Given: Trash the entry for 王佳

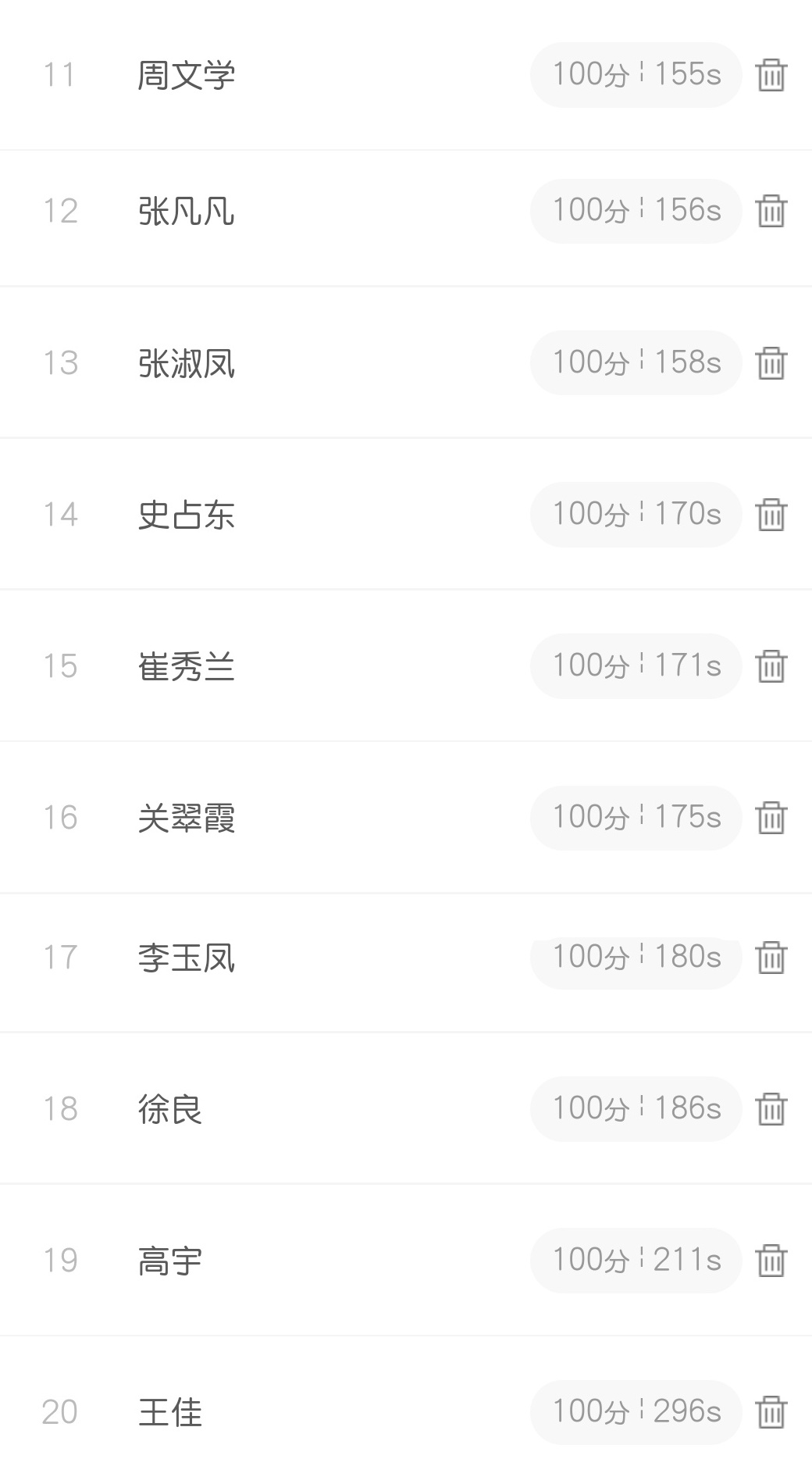Looking at the screenshot, I should 771,1412.
